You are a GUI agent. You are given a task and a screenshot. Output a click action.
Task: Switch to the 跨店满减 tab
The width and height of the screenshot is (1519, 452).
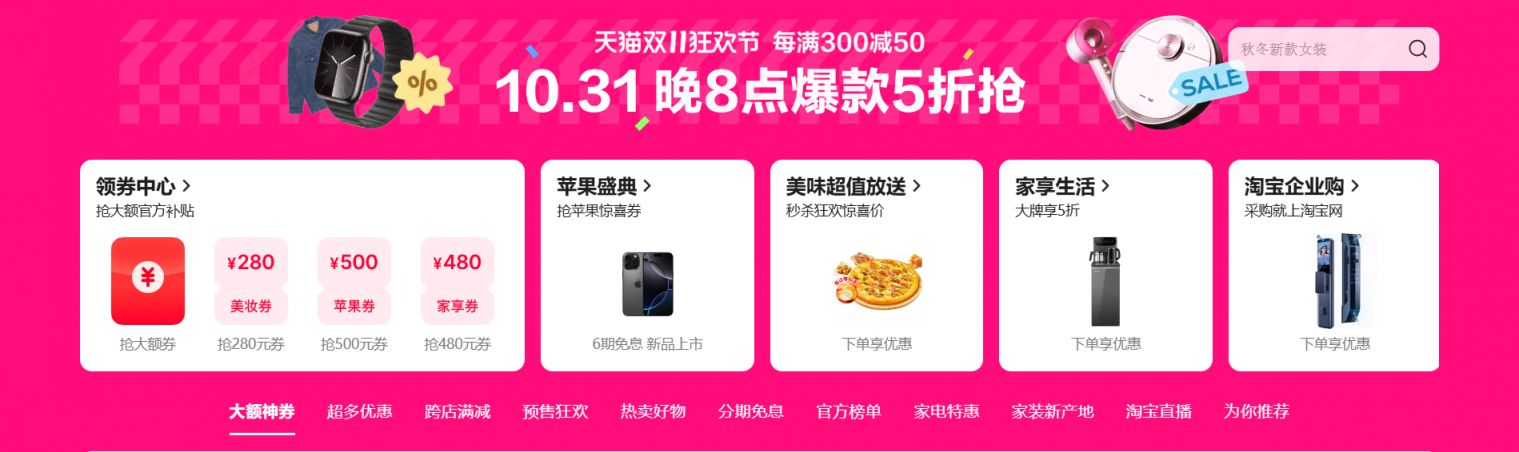pyautogui.click(x=458, y=412)
